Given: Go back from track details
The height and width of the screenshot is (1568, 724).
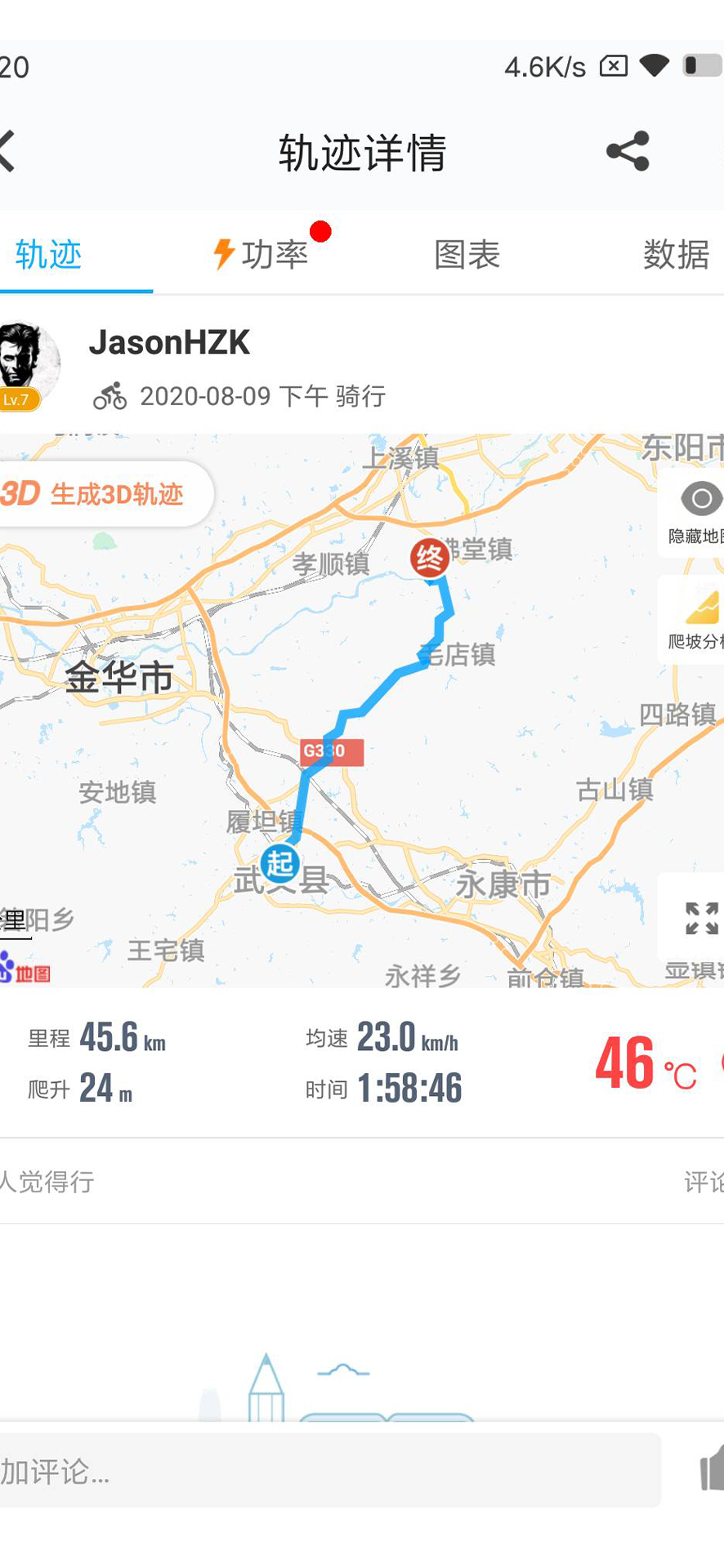Looking at the screenshot, I should pyautogui.click(x=10, y=152).
